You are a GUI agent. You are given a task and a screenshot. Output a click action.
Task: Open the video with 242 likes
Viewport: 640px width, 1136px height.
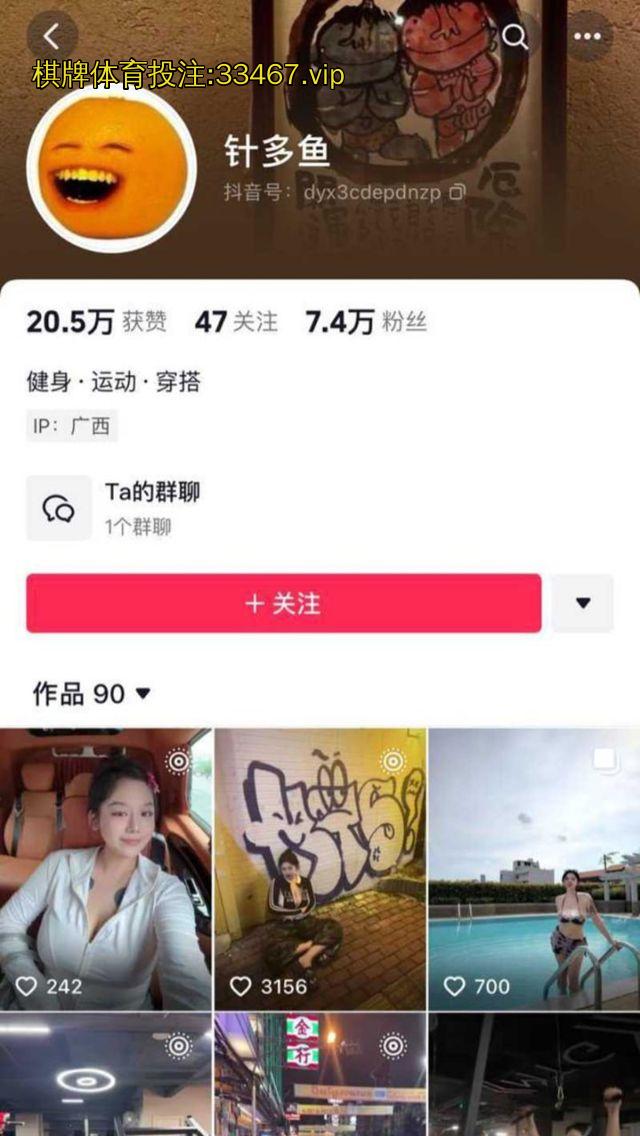(x=105, y=868)
